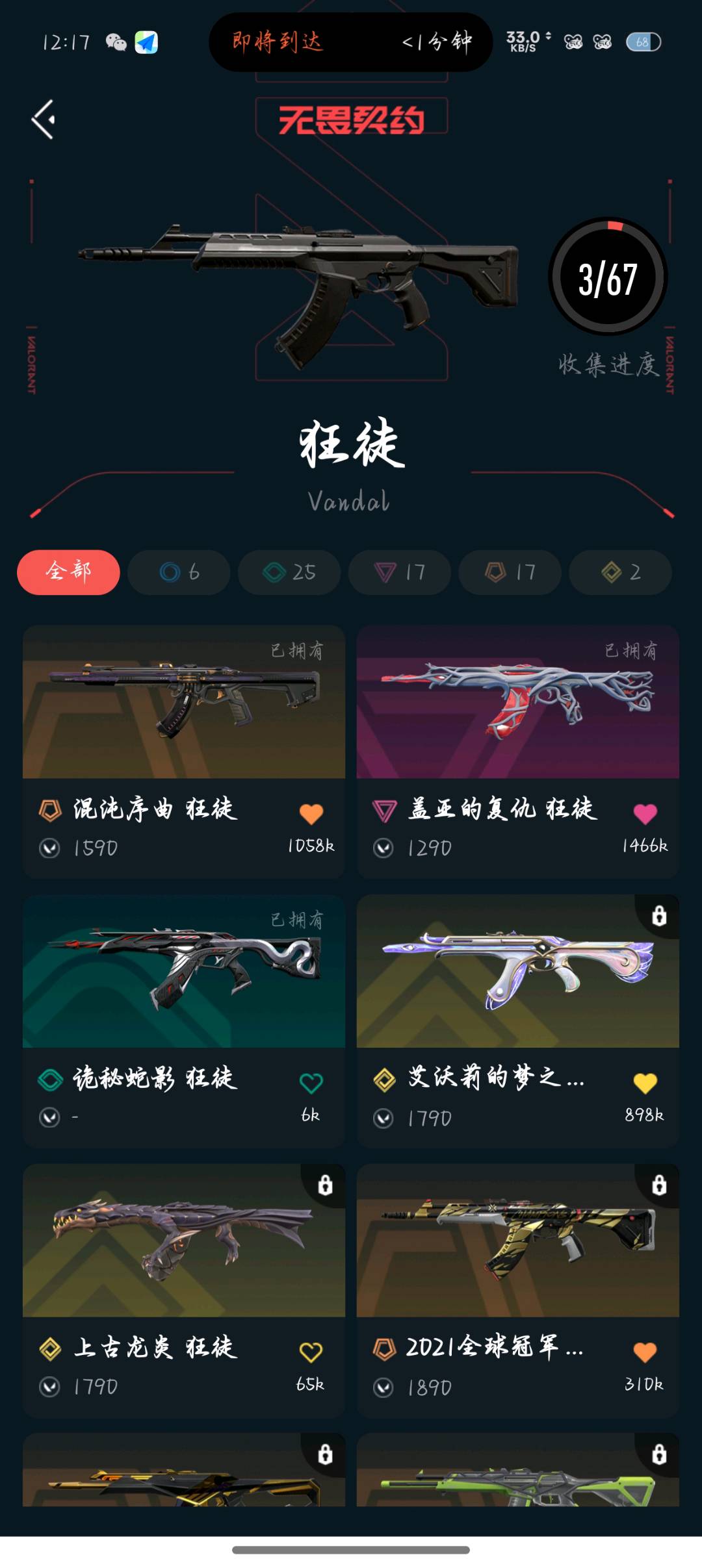Screen dimensions: 702x1568
Task: Select the 全部 filter chip
Action: pyautogui.click(x=68, y=572)
